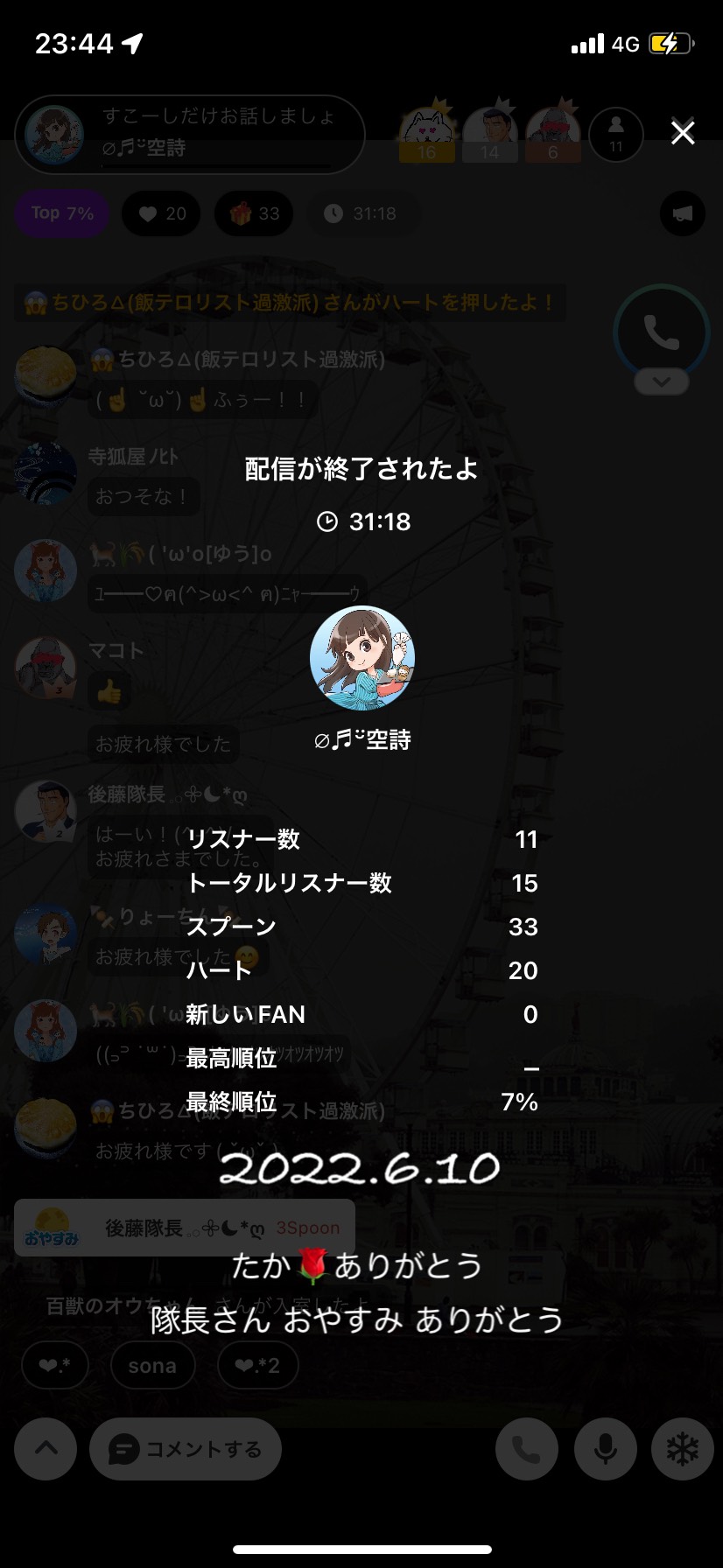Open the listener count icon showing 11

[616, 134]
